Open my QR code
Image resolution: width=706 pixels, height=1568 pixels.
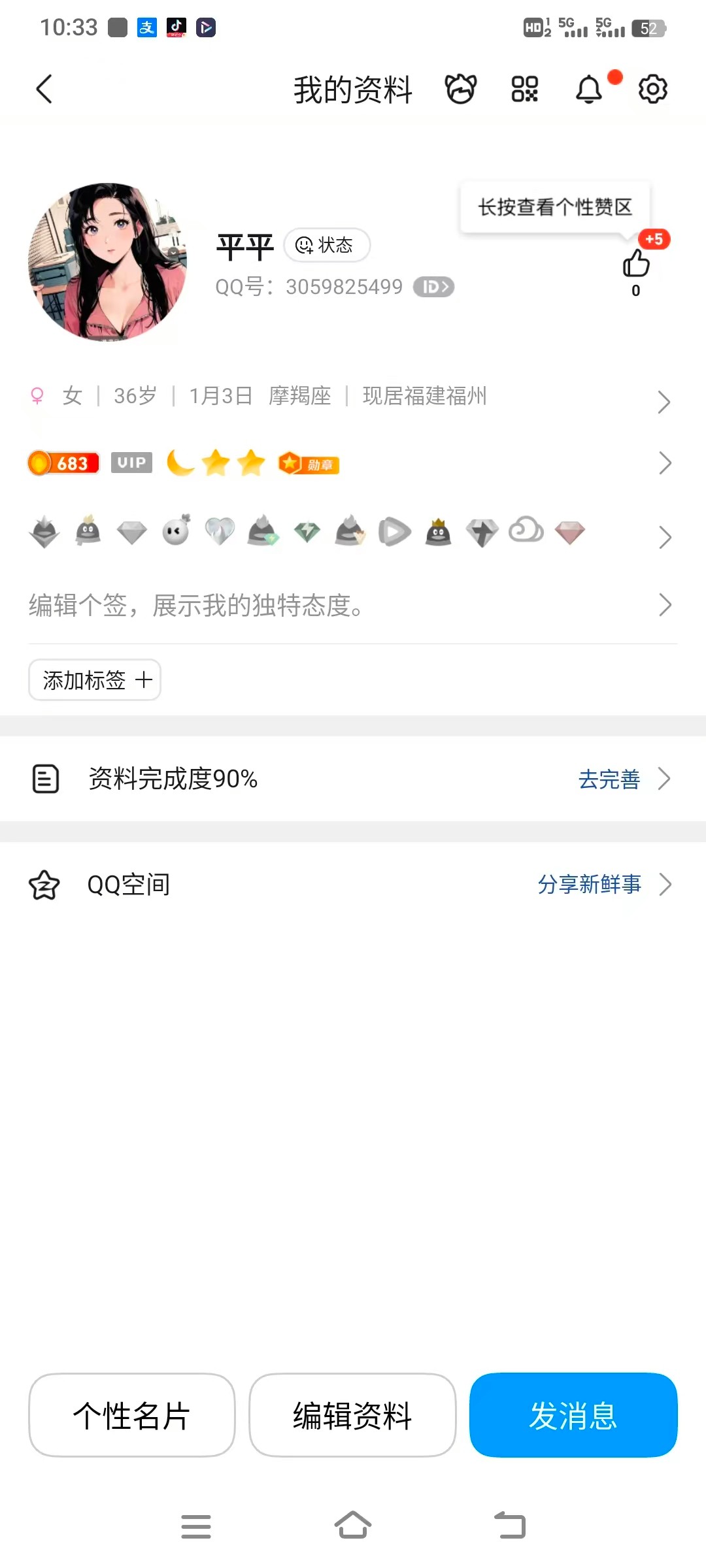coord(524,90)
